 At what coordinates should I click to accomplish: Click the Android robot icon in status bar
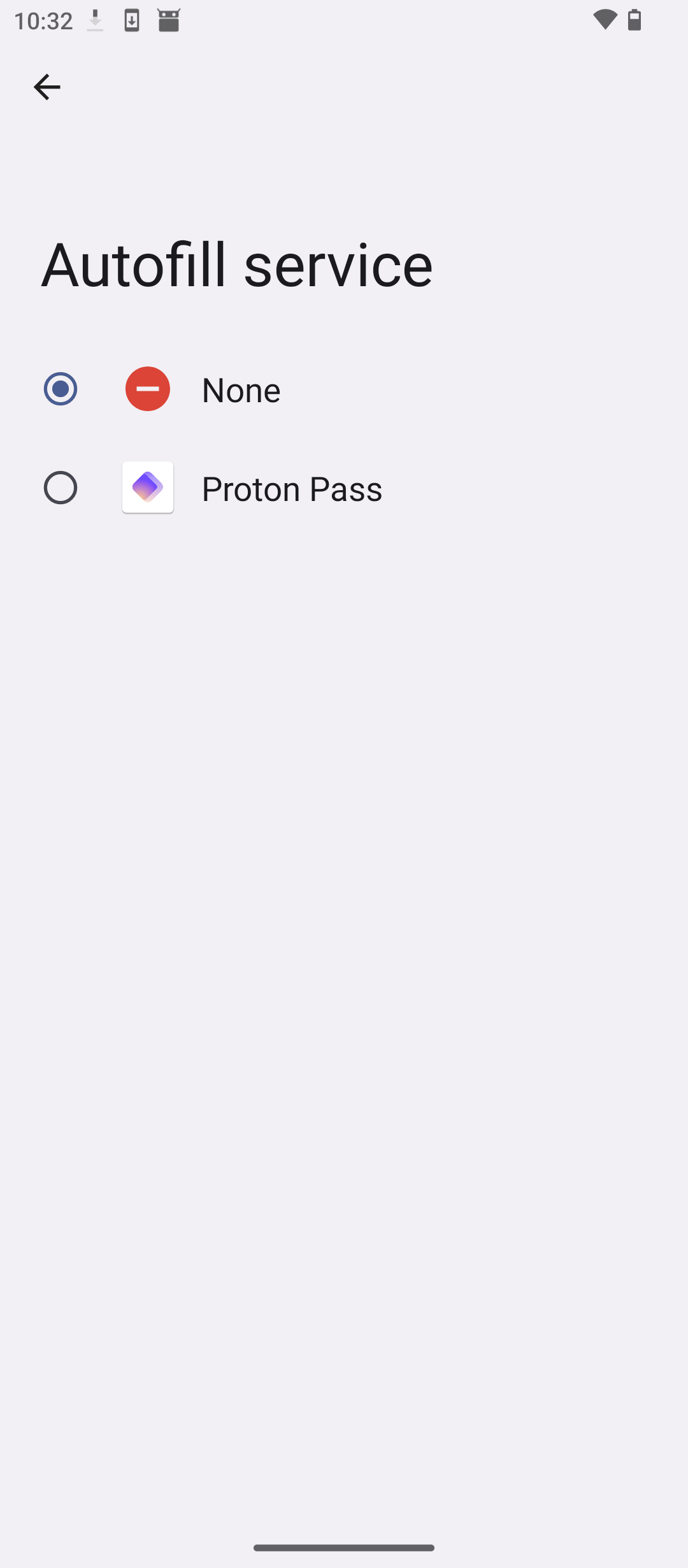[x=169, y=20]
